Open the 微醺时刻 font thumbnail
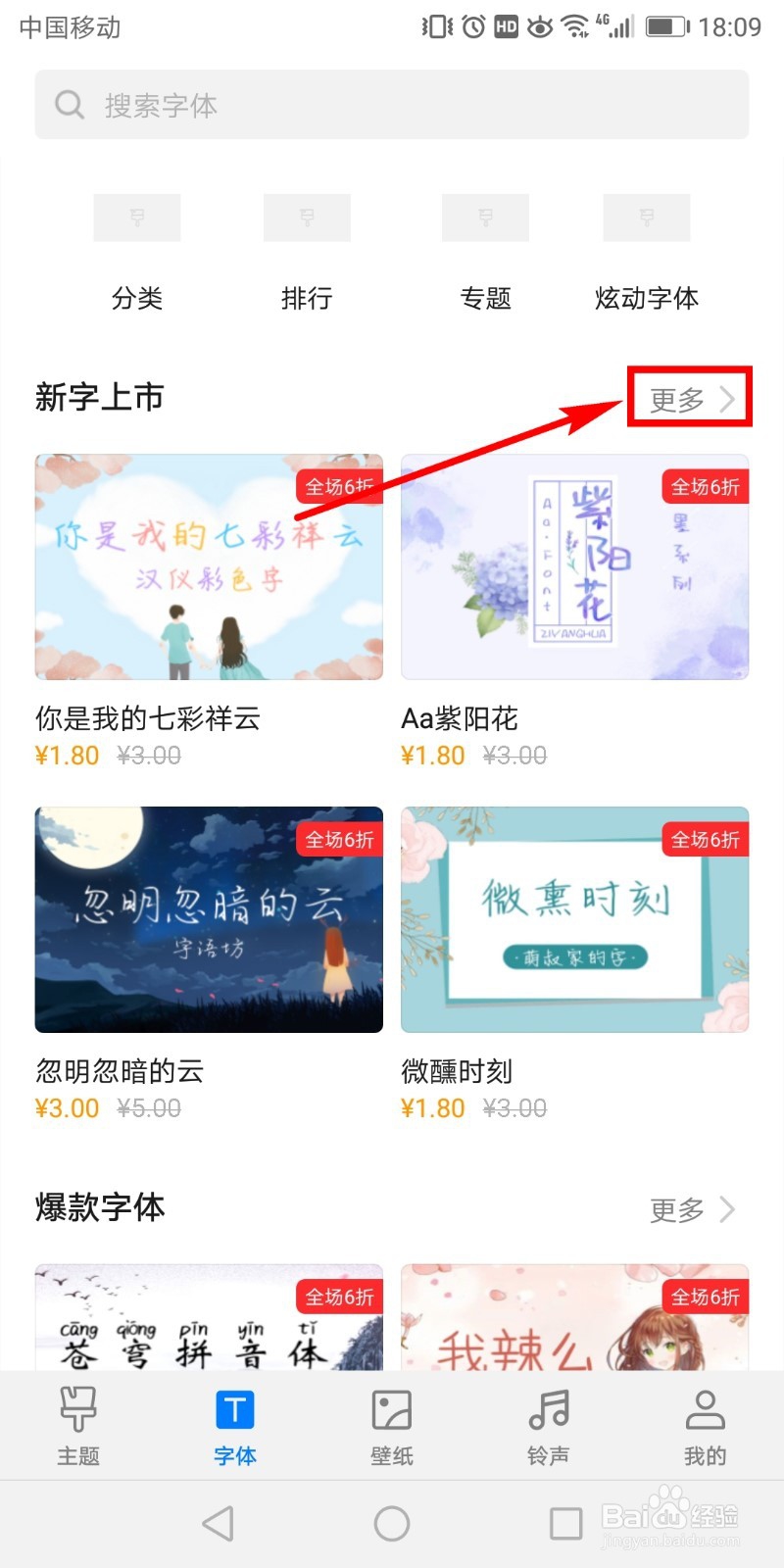Viewport: 784px width, 1568px height. tap(575, 919)
